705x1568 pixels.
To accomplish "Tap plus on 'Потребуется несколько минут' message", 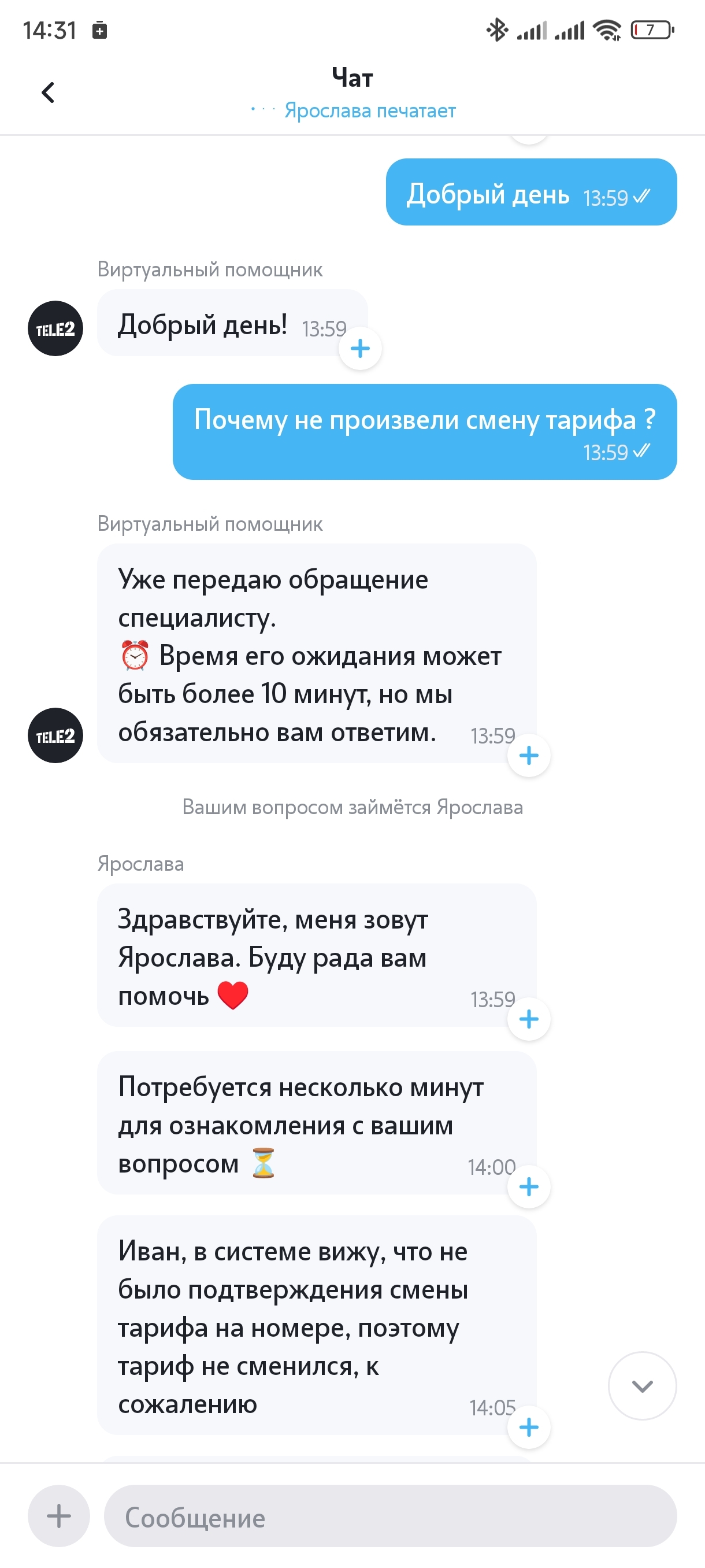I will (x=529, y=1186).
